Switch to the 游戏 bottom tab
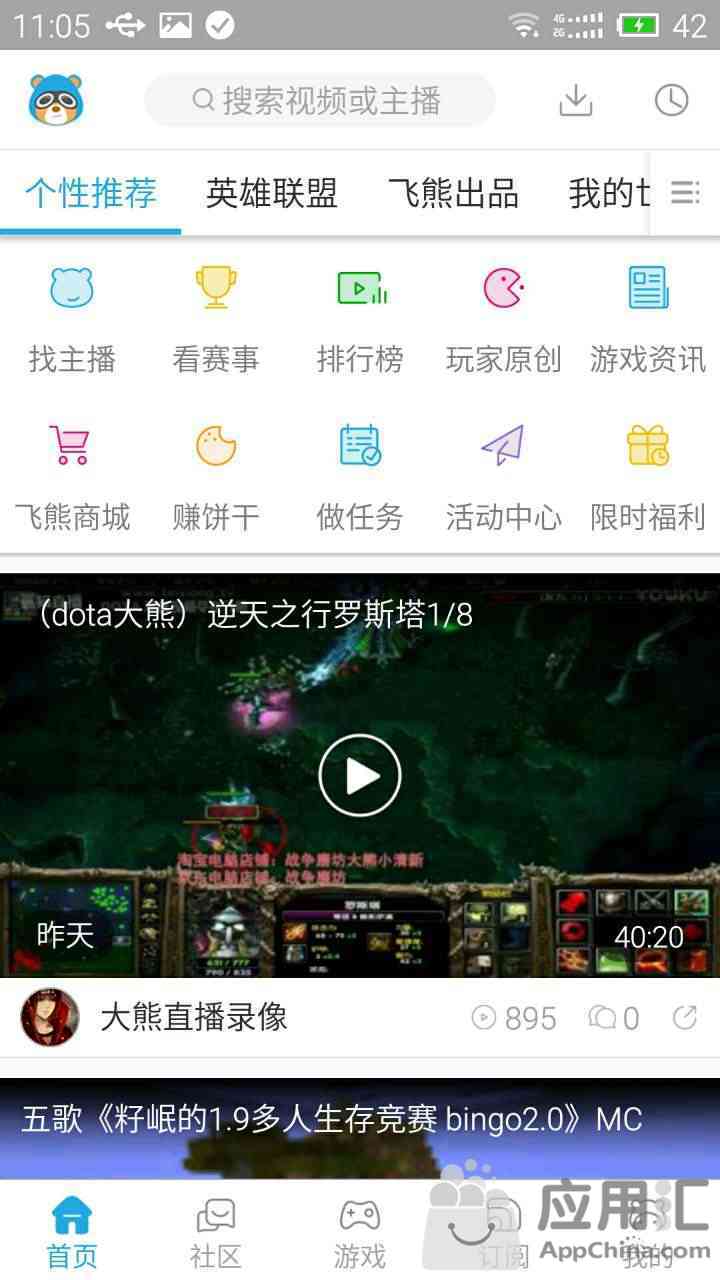Screen dimensions: 720x1280 360,1232
